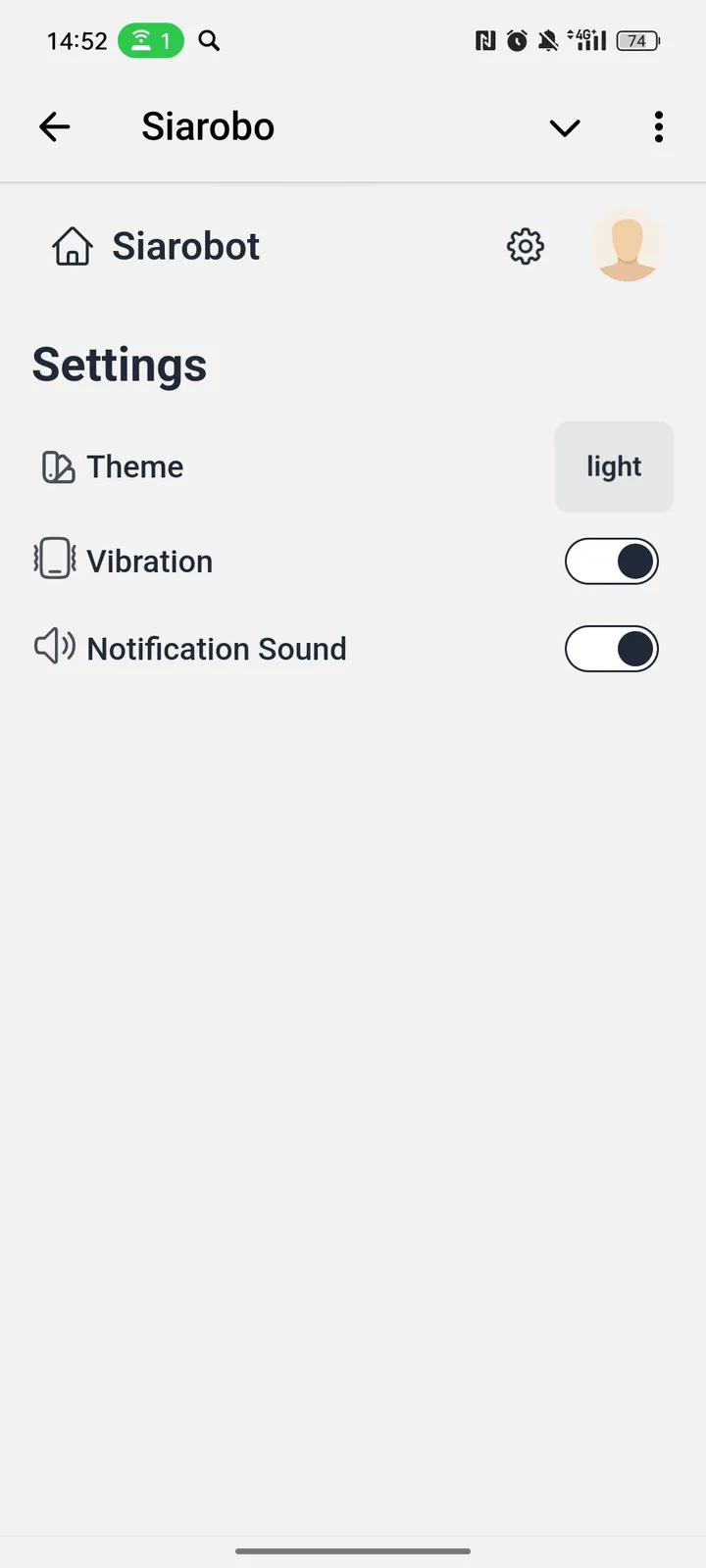Go back using the top arrow

[55, 126]
